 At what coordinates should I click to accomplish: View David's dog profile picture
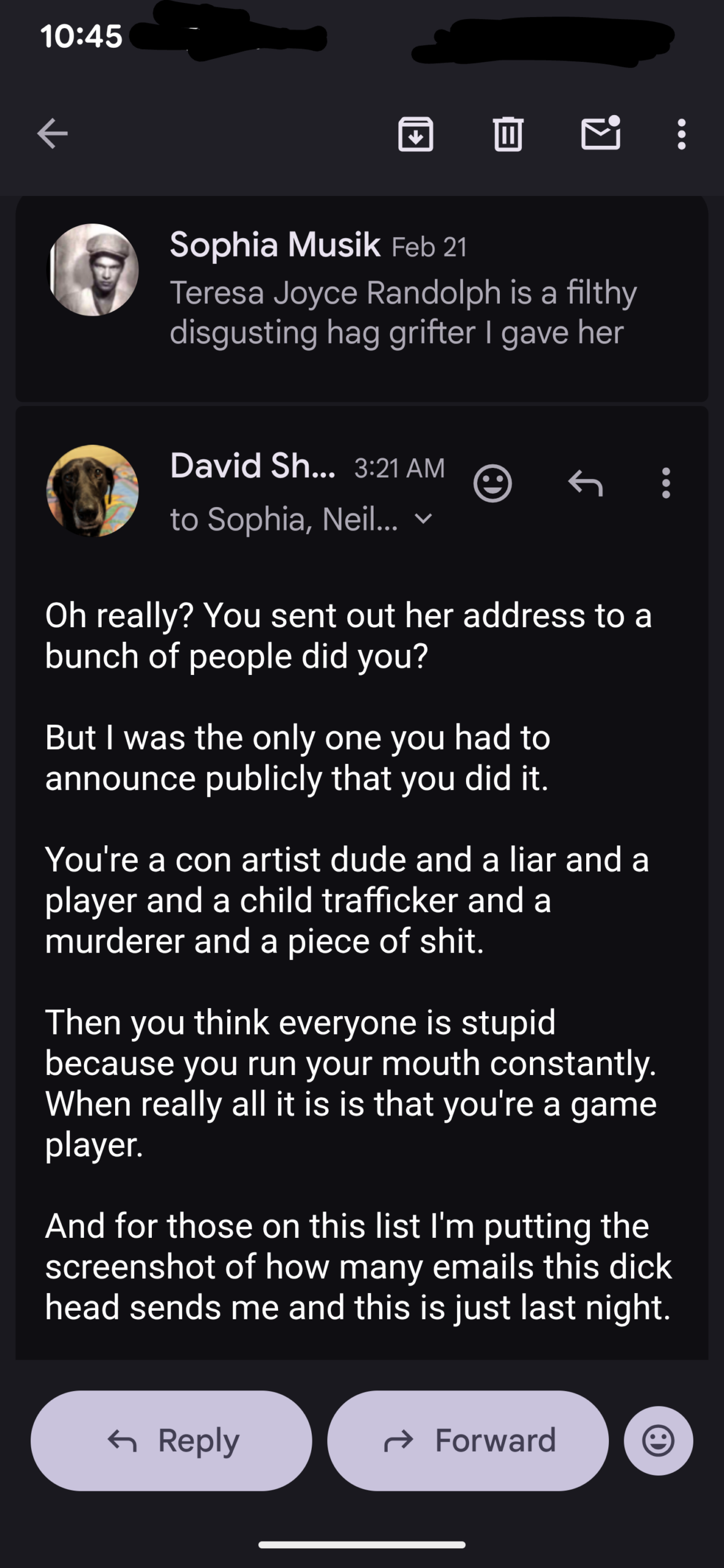tap(92, 491)
